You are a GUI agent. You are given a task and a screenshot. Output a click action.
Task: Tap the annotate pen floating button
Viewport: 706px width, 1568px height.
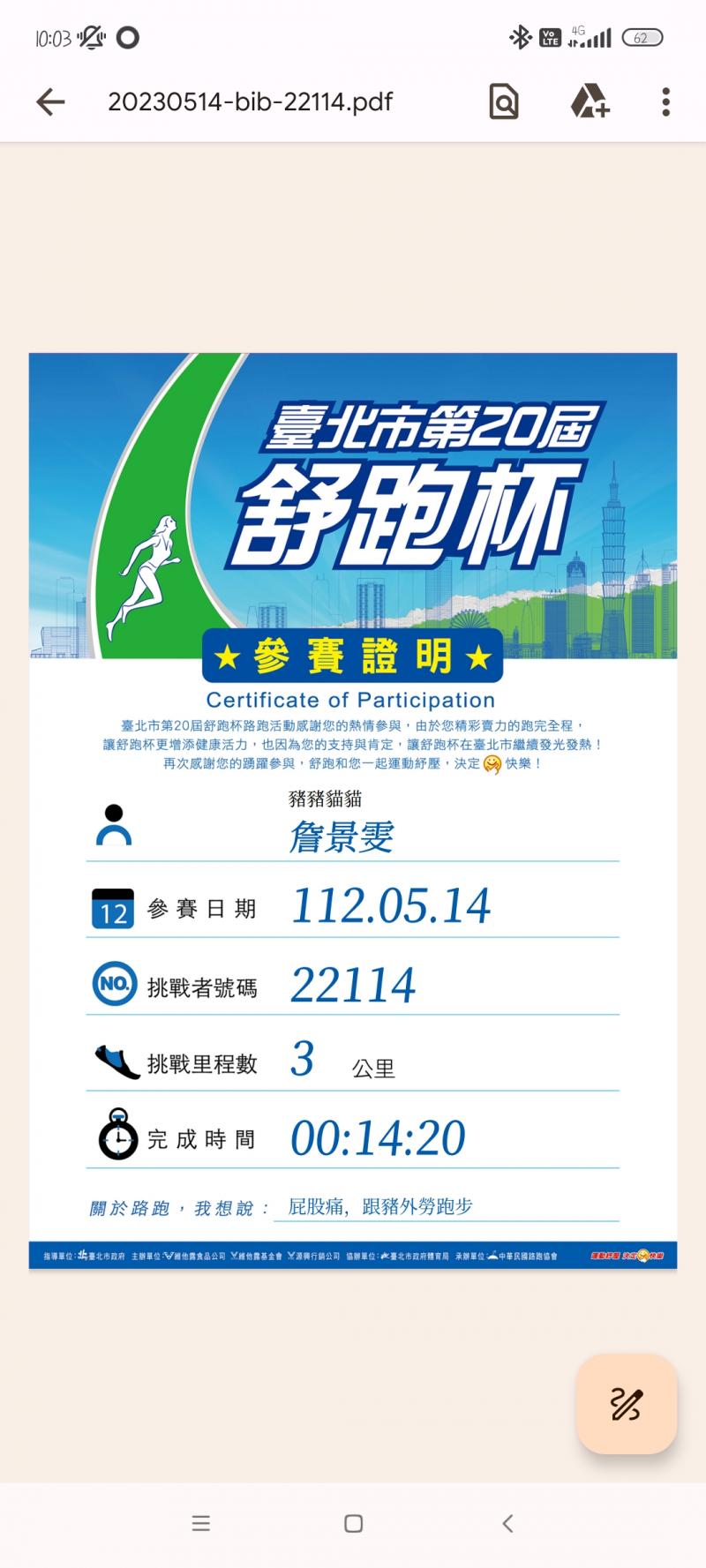pyautogui.click(x=626, y=1404)
